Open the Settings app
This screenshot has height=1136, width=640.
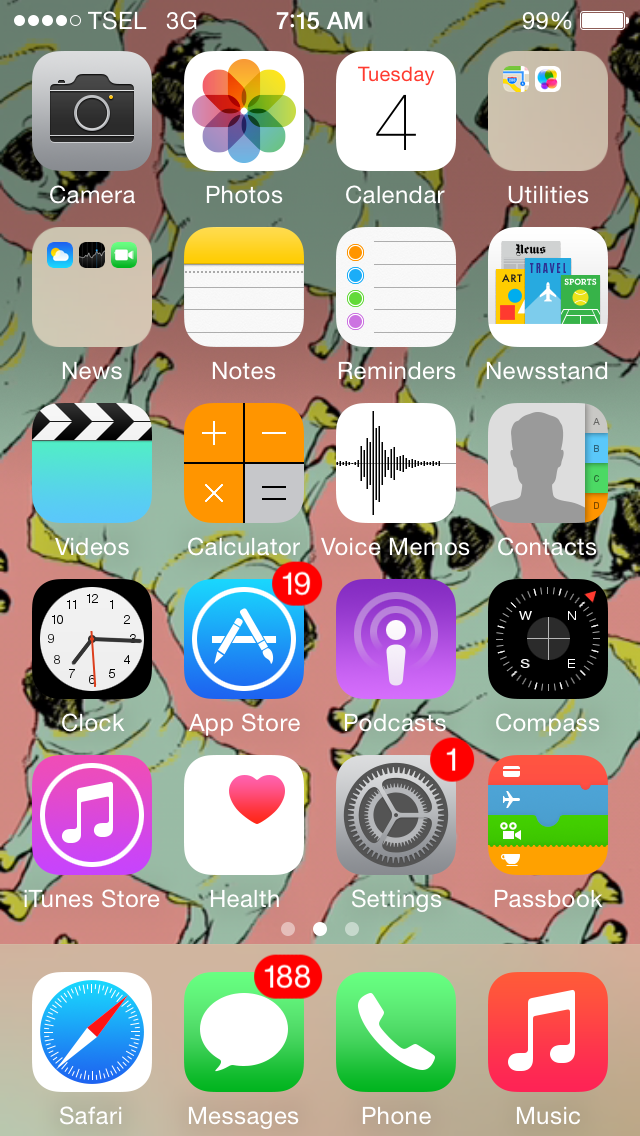click(396, 815)
